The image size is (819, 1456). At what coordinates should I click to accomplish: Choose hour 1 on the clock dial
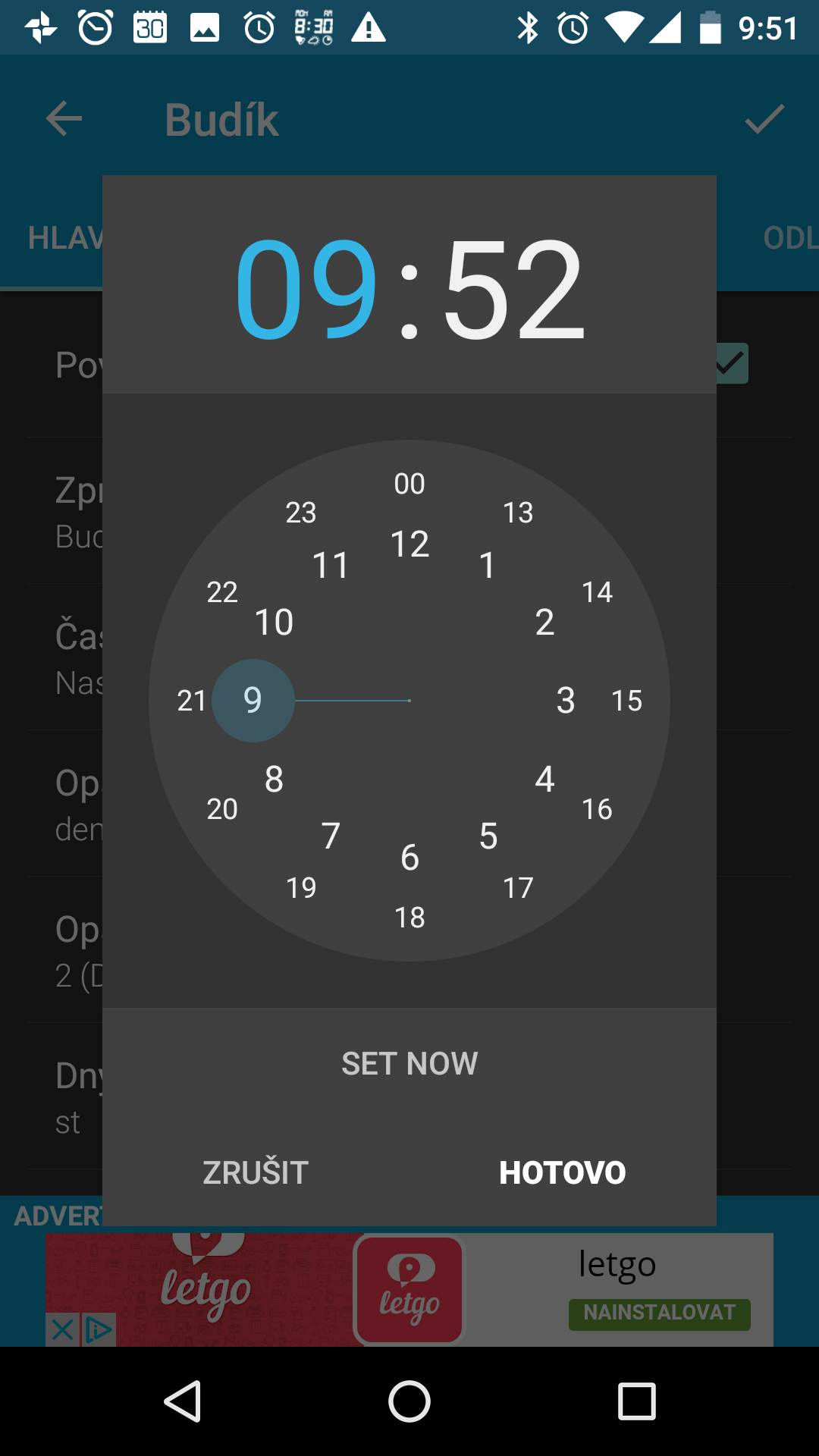pos(488,566)
